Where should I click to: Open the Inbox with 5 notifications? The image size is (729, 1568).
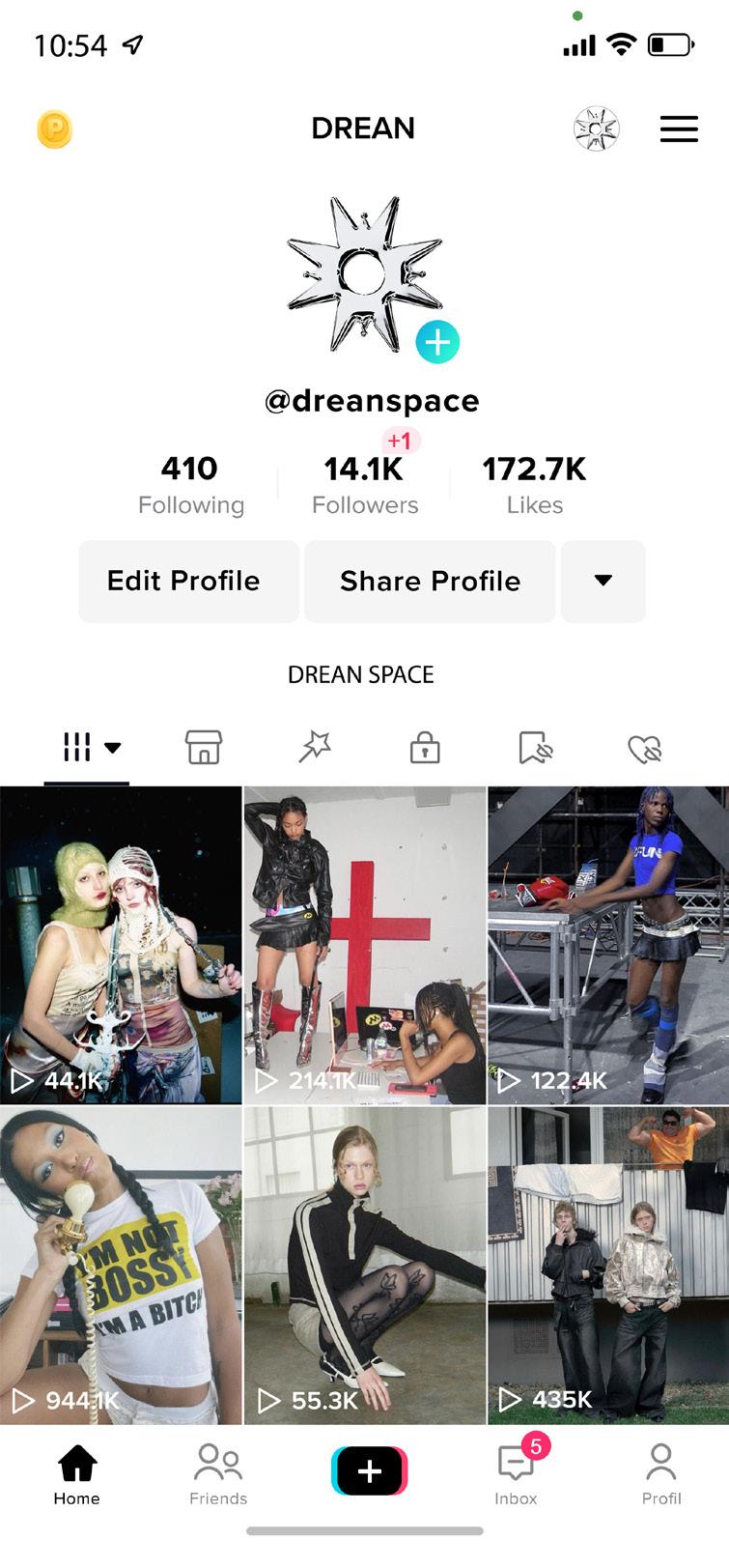(x=516, y=1474)
